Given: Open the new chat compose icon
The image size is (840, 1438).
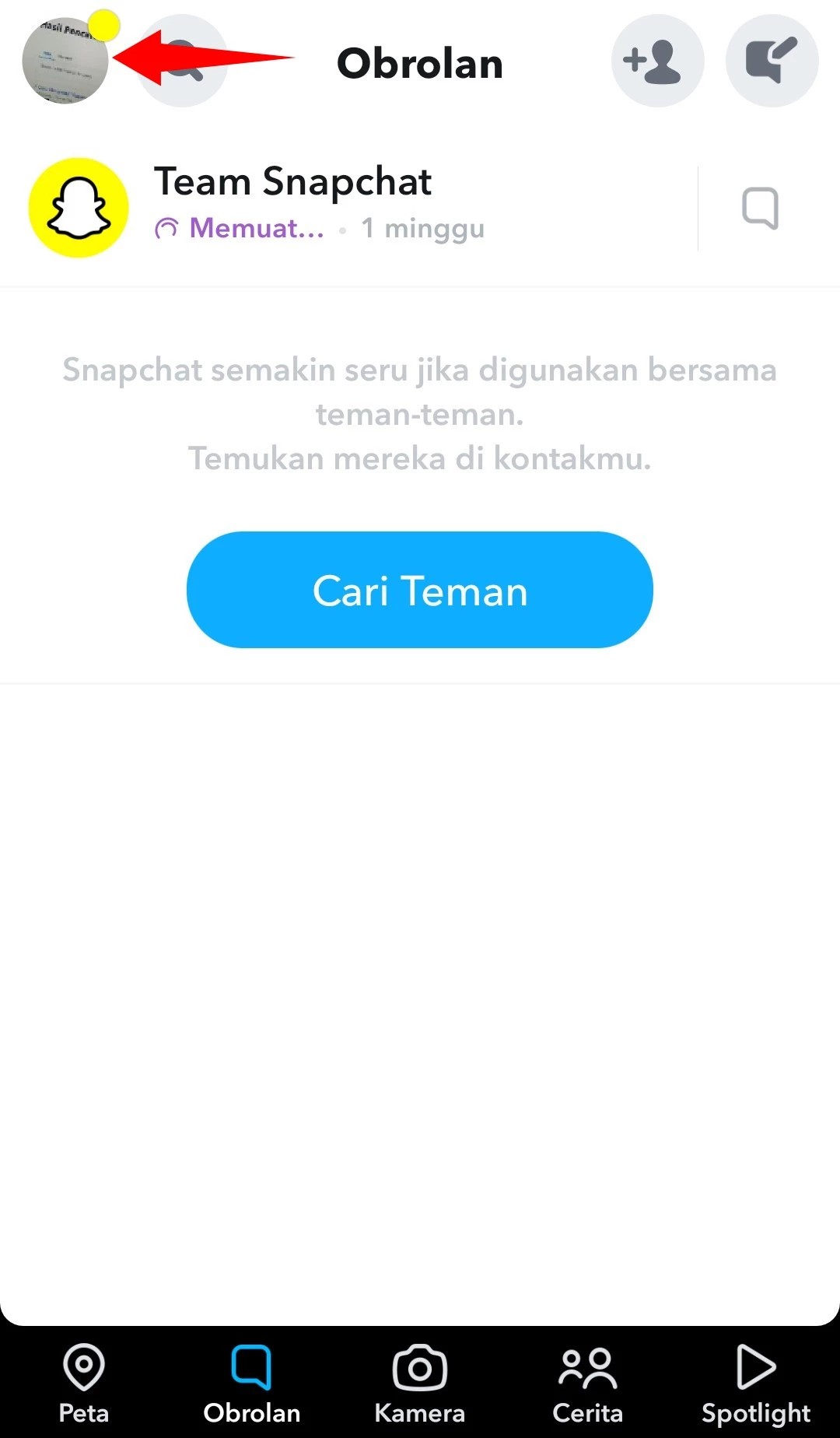Looking at the screenshot, I should click(772, 61).
